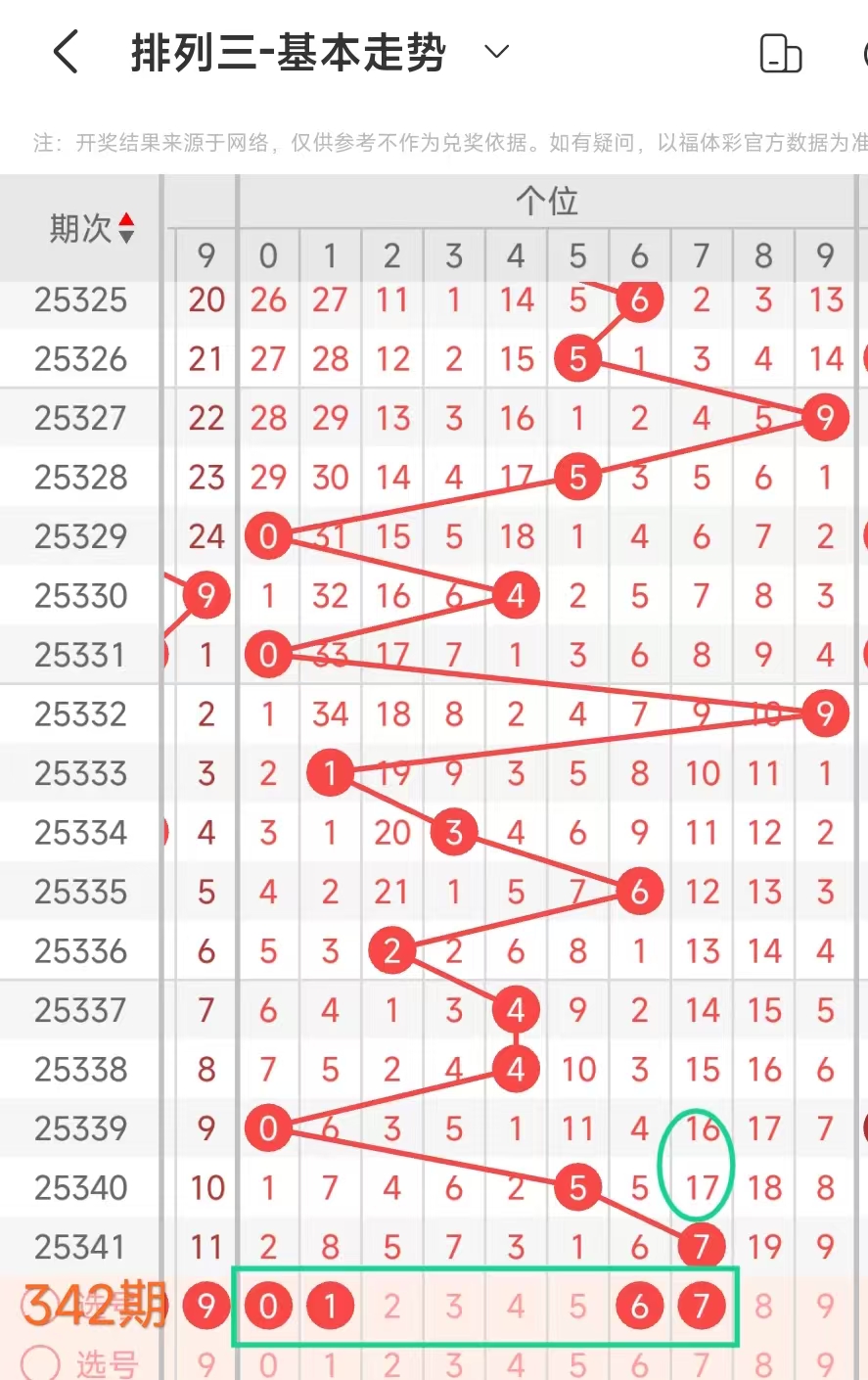Go back using the top-left arrow
Screen dimensions: 868x1380
pyautogui.click(x=66, y=52)
